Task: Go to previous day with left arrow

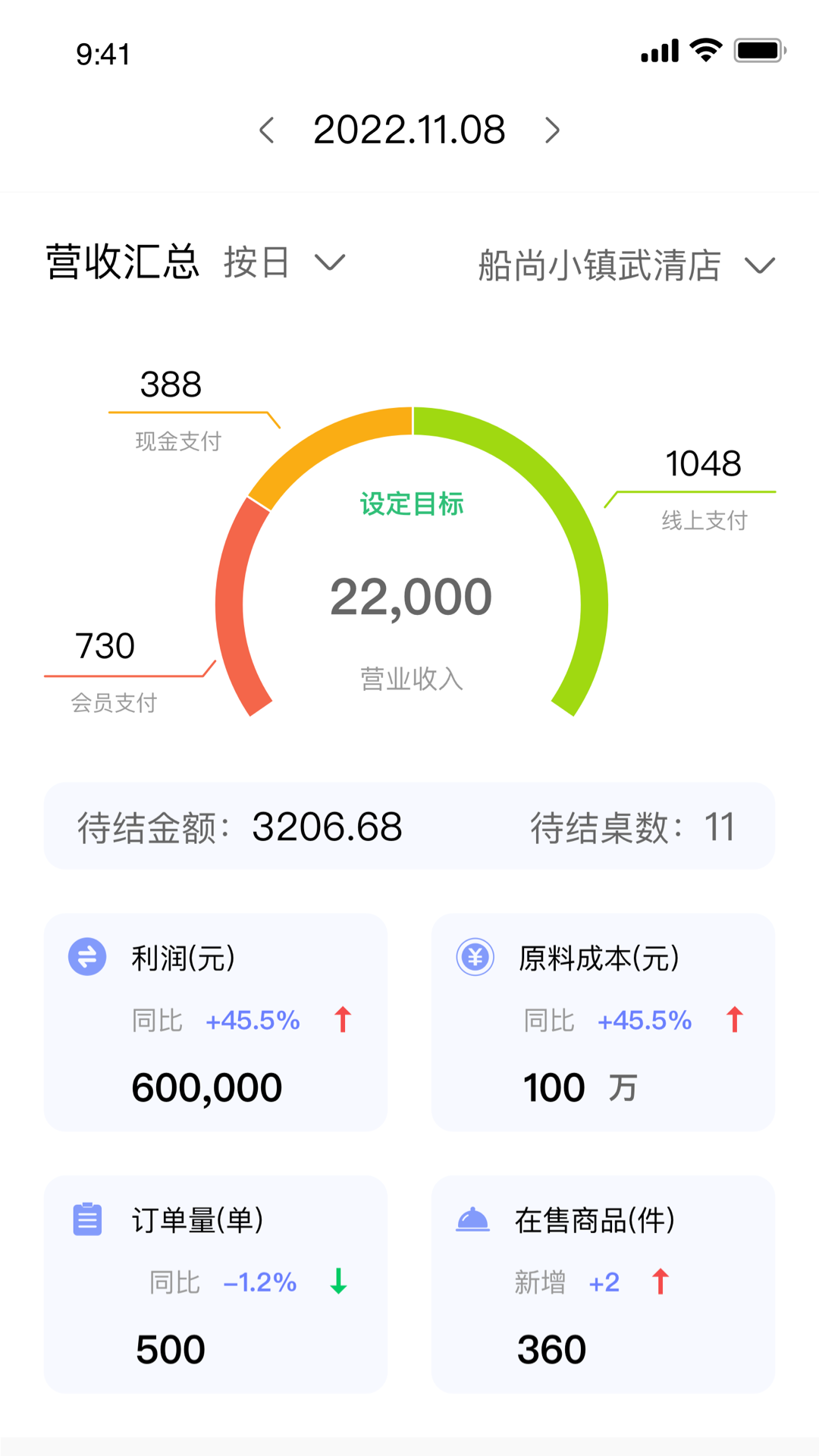Action: (267, 130)
